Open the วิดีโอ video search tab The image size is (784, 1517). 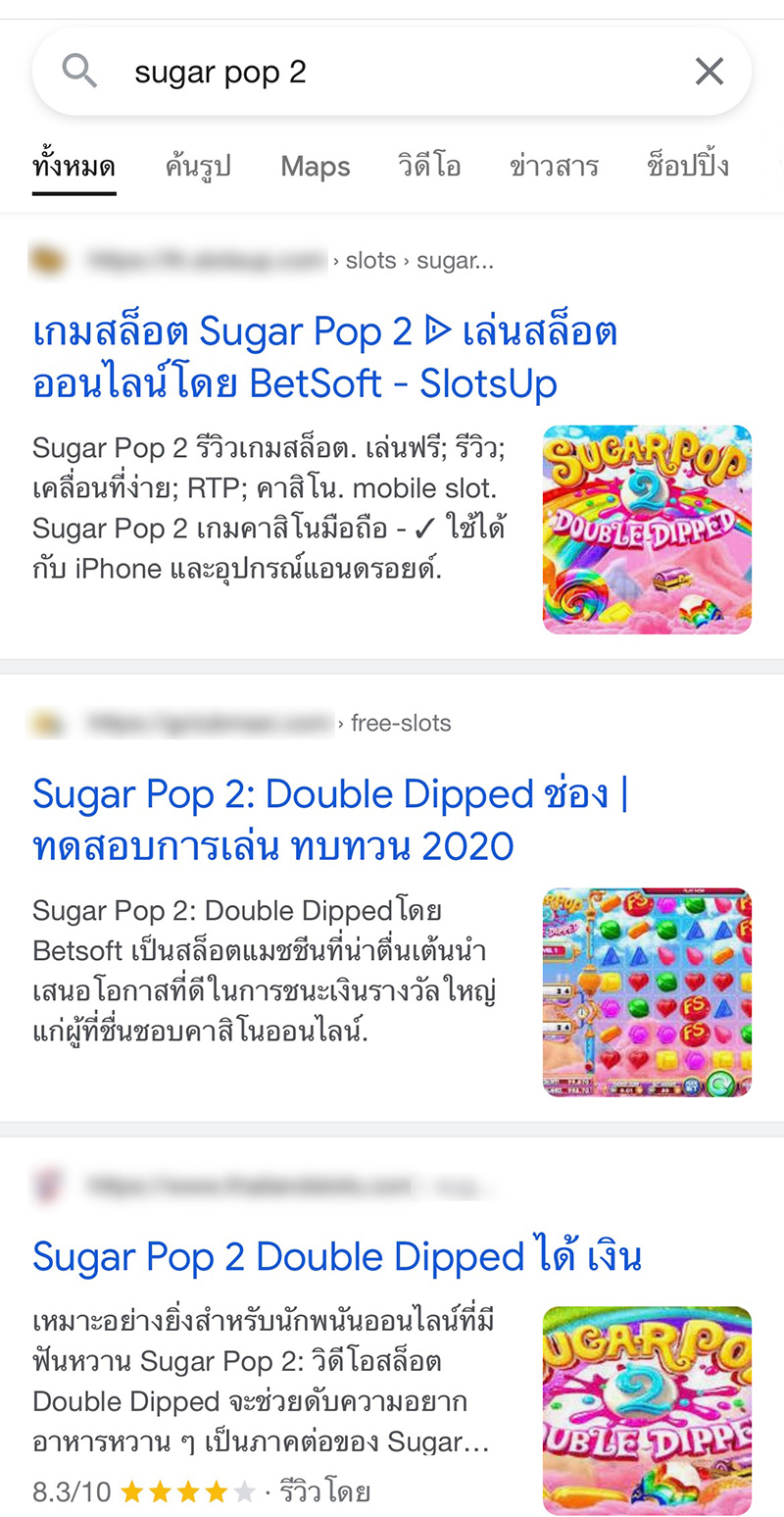[x=428, y=165]
